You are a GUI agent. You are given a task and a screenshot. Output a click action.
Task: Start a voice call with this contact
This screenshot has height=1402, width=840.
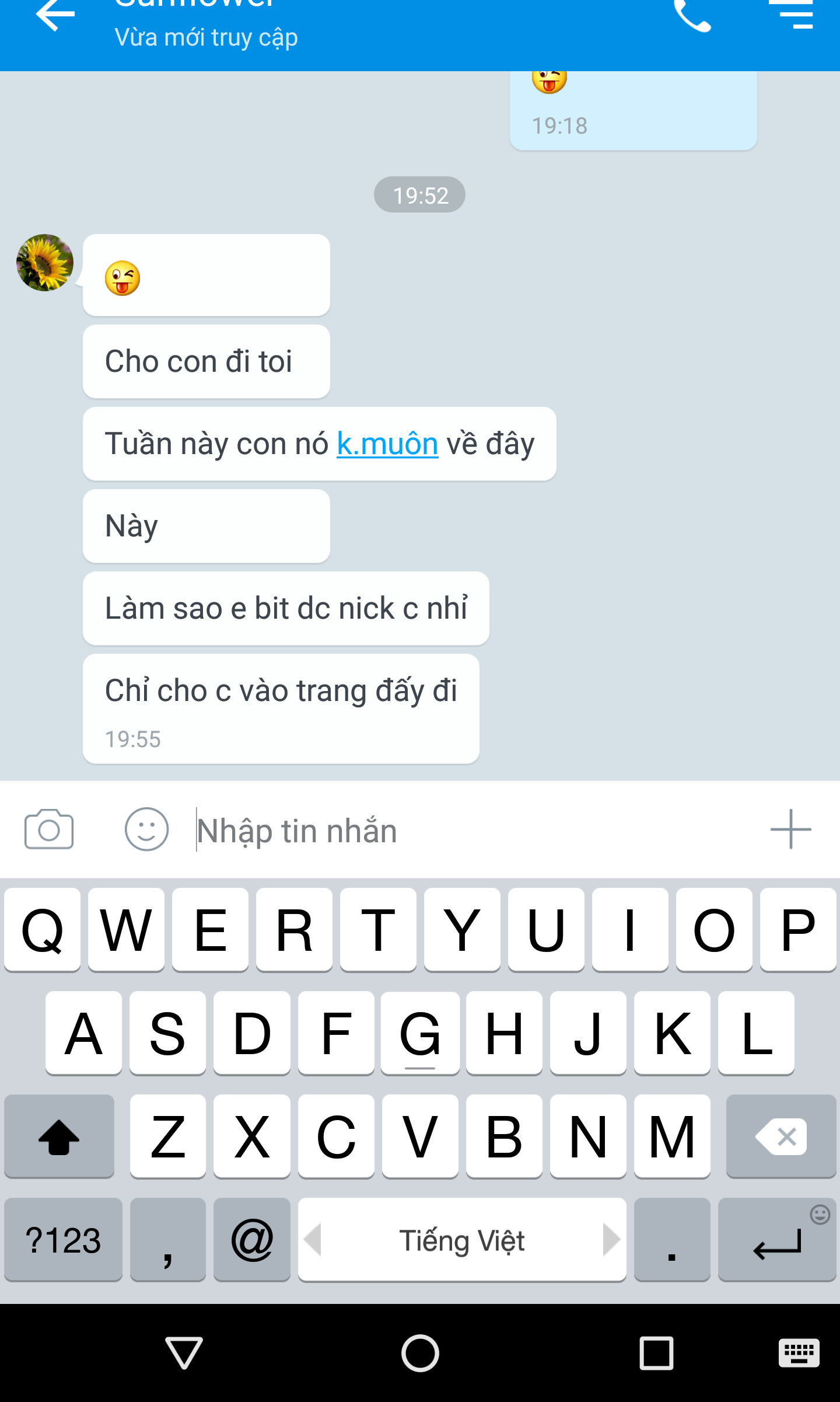pos(692,15)
